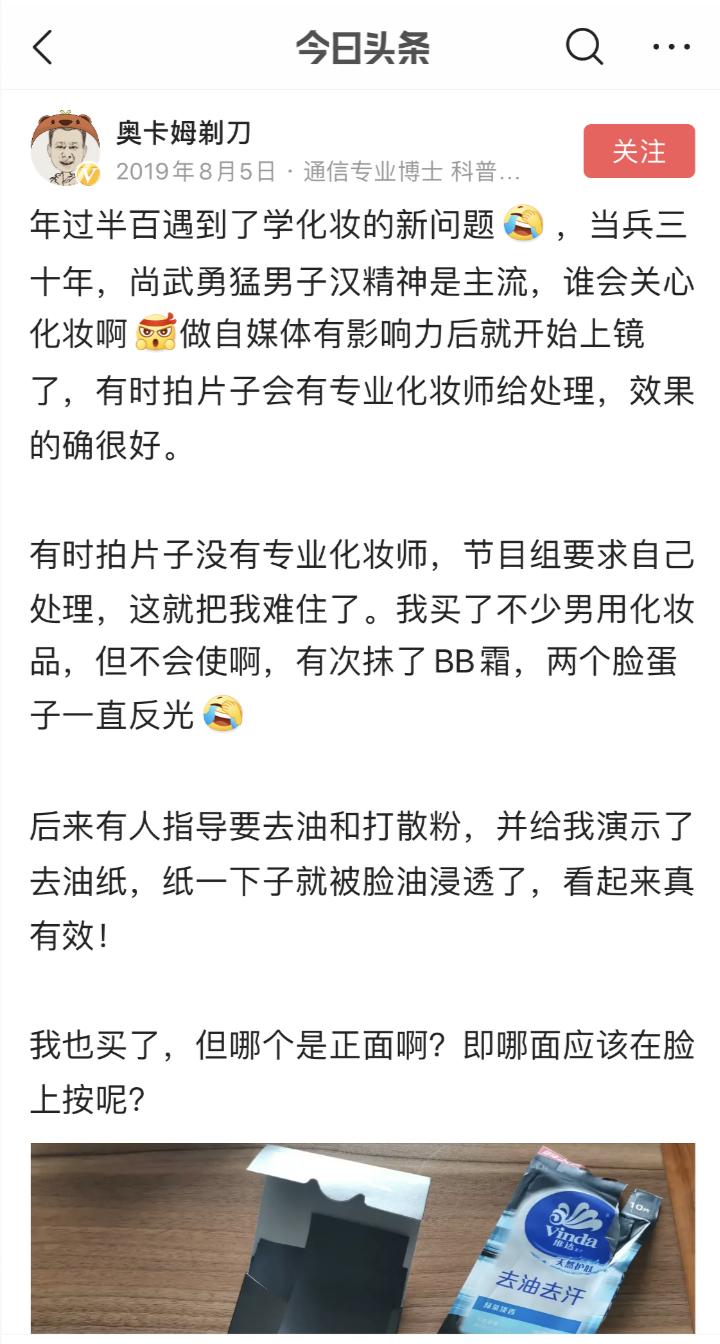The height and width of the screenshot is (1344, 720).
Task: Open the three-dot overflow menu
Action: [671, 46]
